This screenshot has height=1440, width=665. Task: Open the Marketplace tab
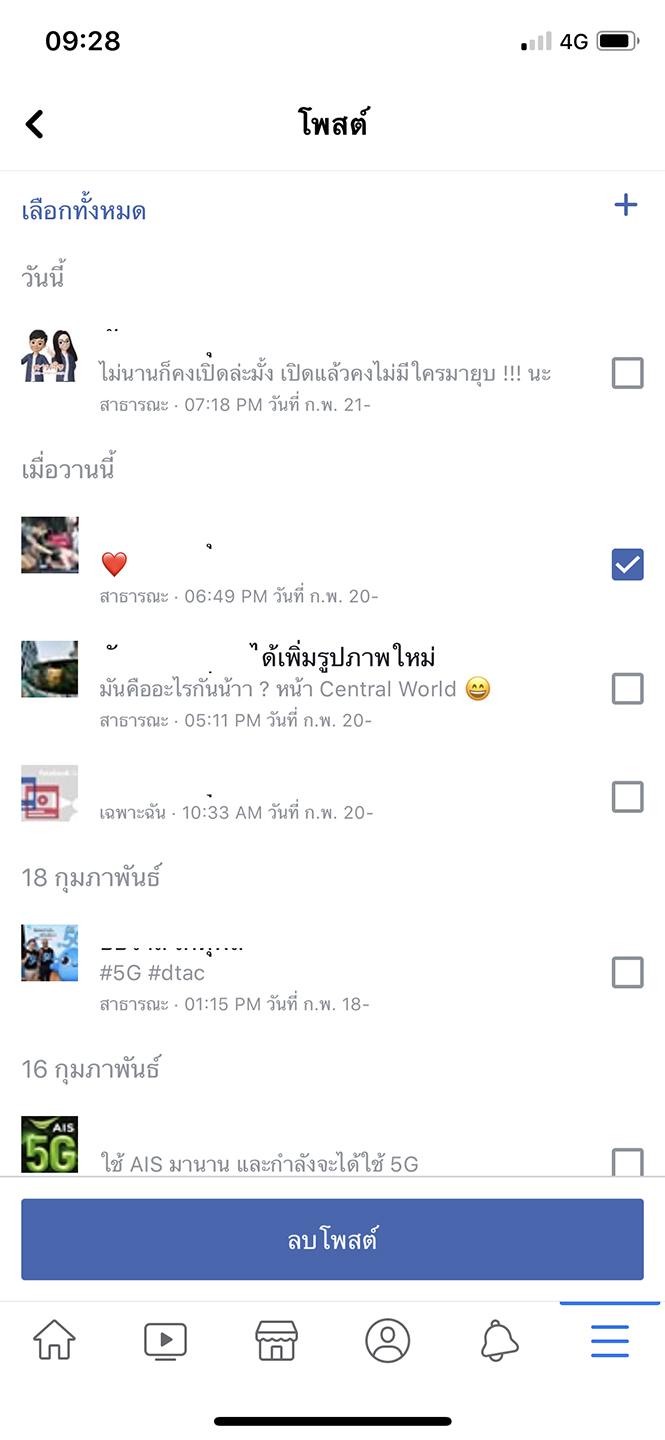click(x=277, y=1340)
